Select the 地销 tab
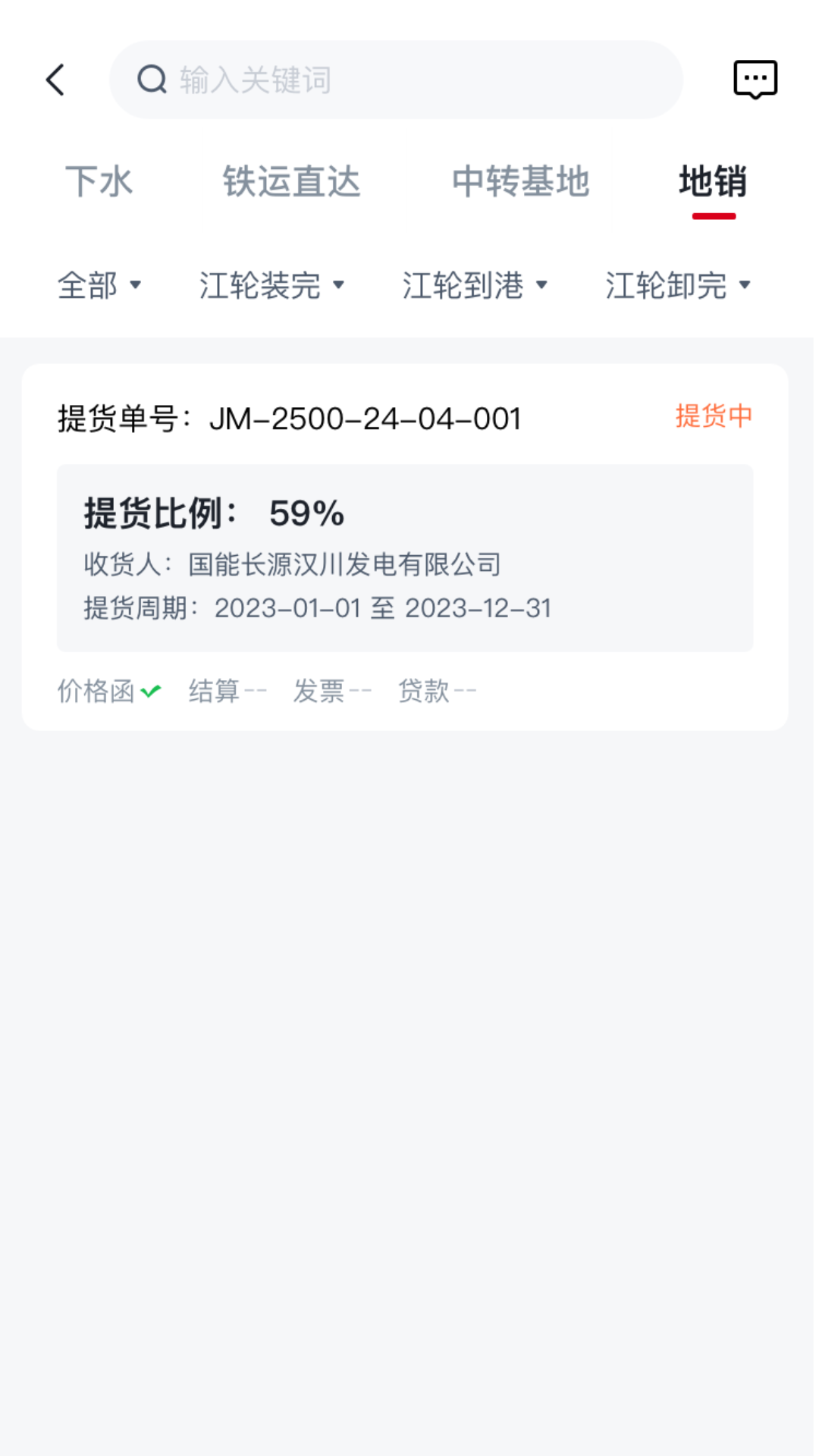 (x=713, y=182)
